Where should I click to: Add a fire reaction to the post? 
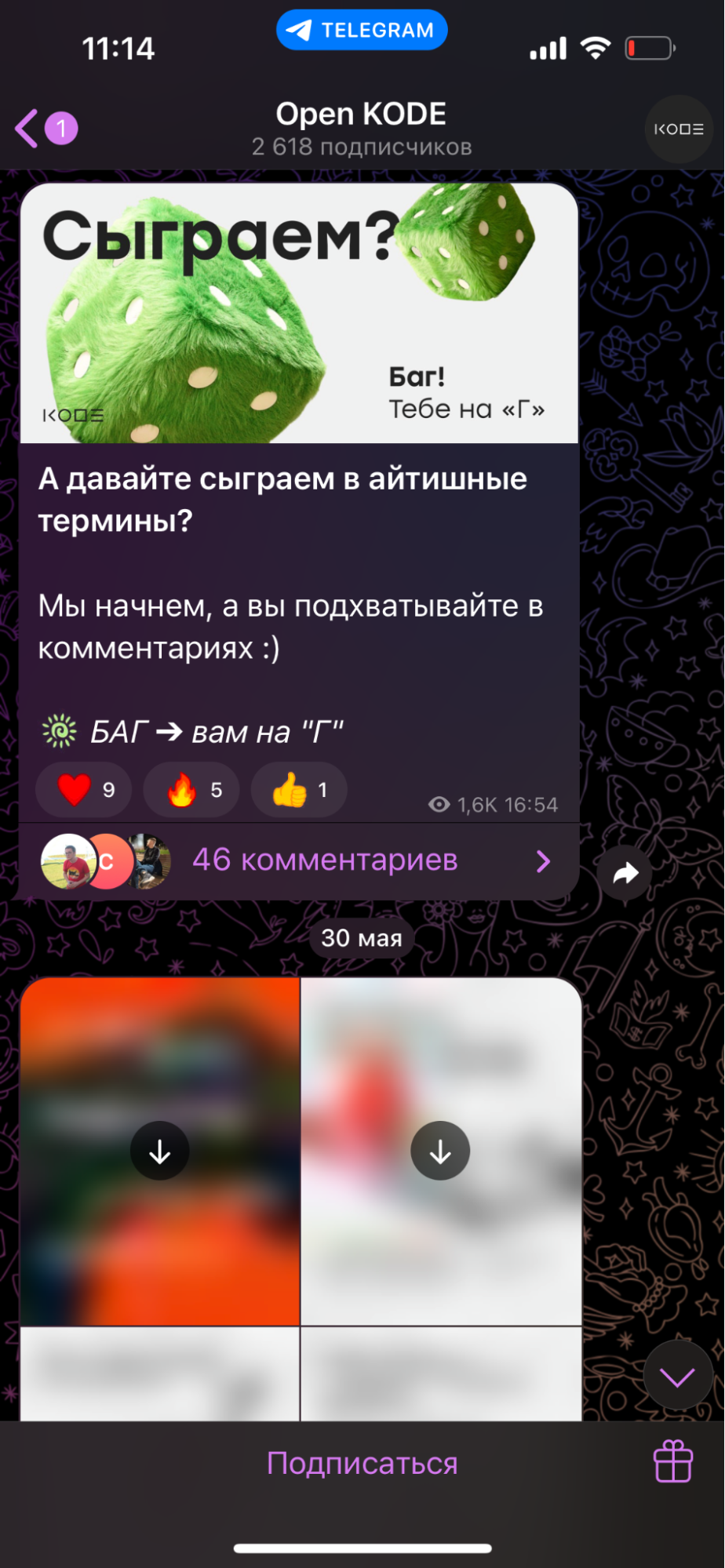click(x=192, y=790)
